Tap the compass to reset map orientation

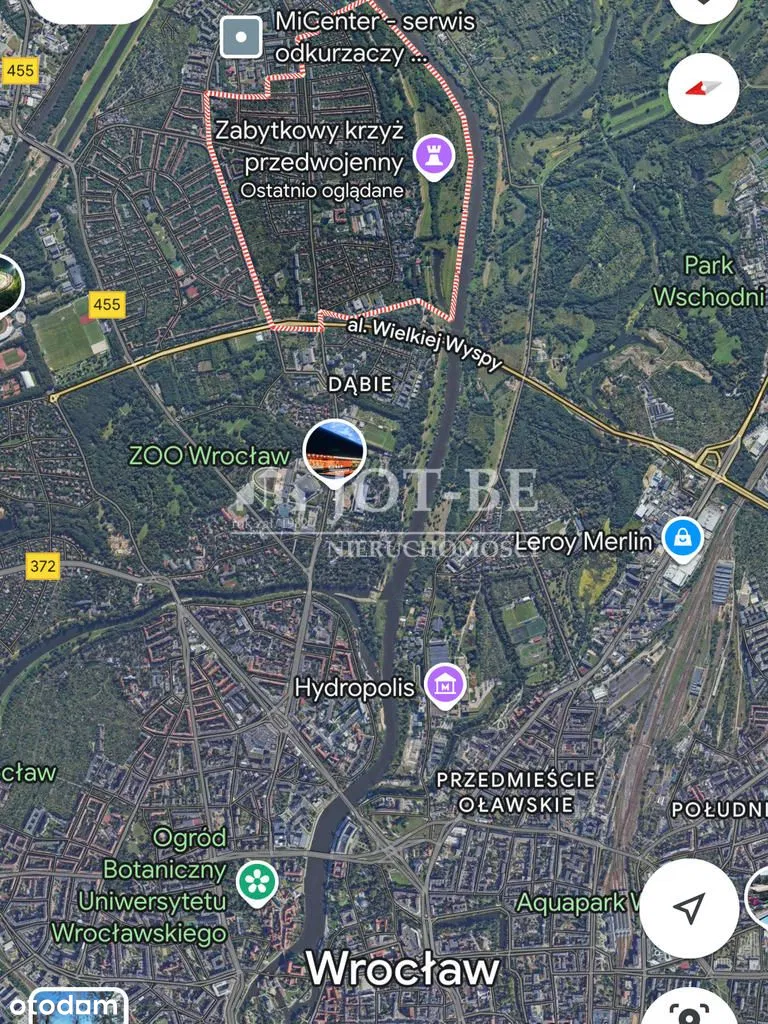coord(703,88)
